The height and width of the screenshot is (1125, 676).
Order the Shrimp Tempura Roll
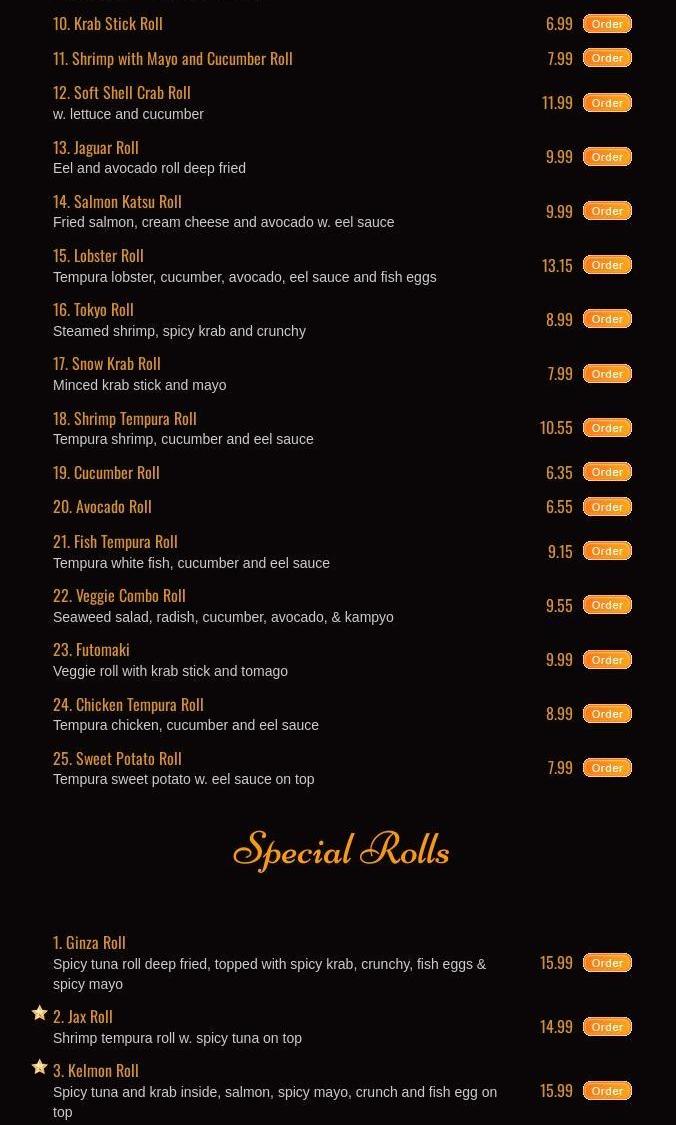click(607, 428)
